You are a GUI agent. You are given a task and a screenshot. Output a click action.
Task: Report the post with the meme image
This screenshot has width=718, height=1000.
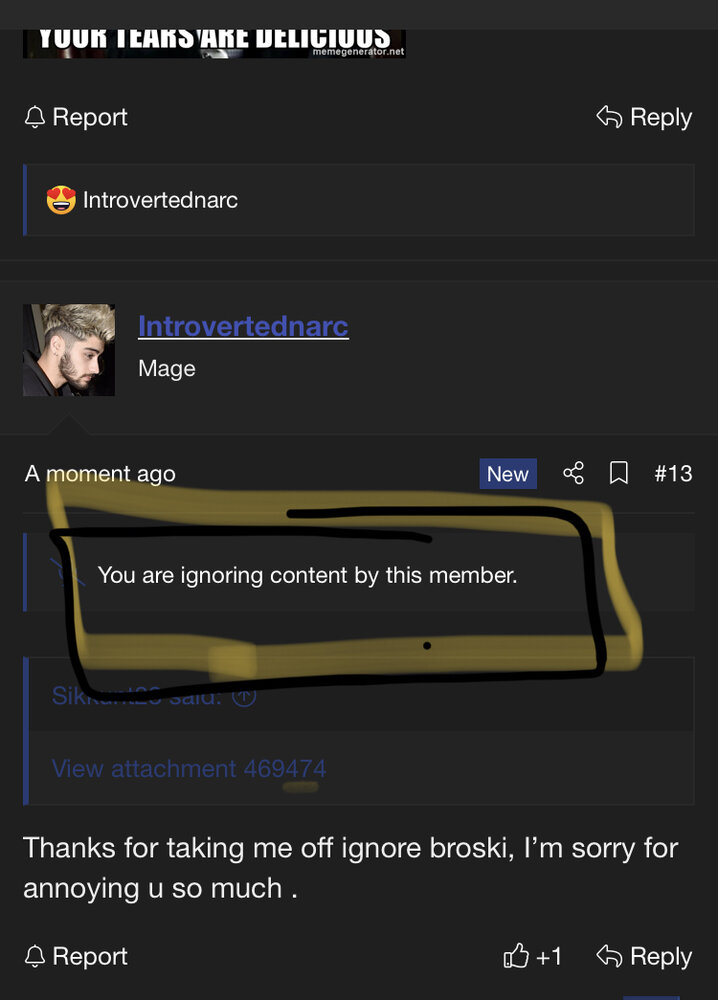[76, 117]
